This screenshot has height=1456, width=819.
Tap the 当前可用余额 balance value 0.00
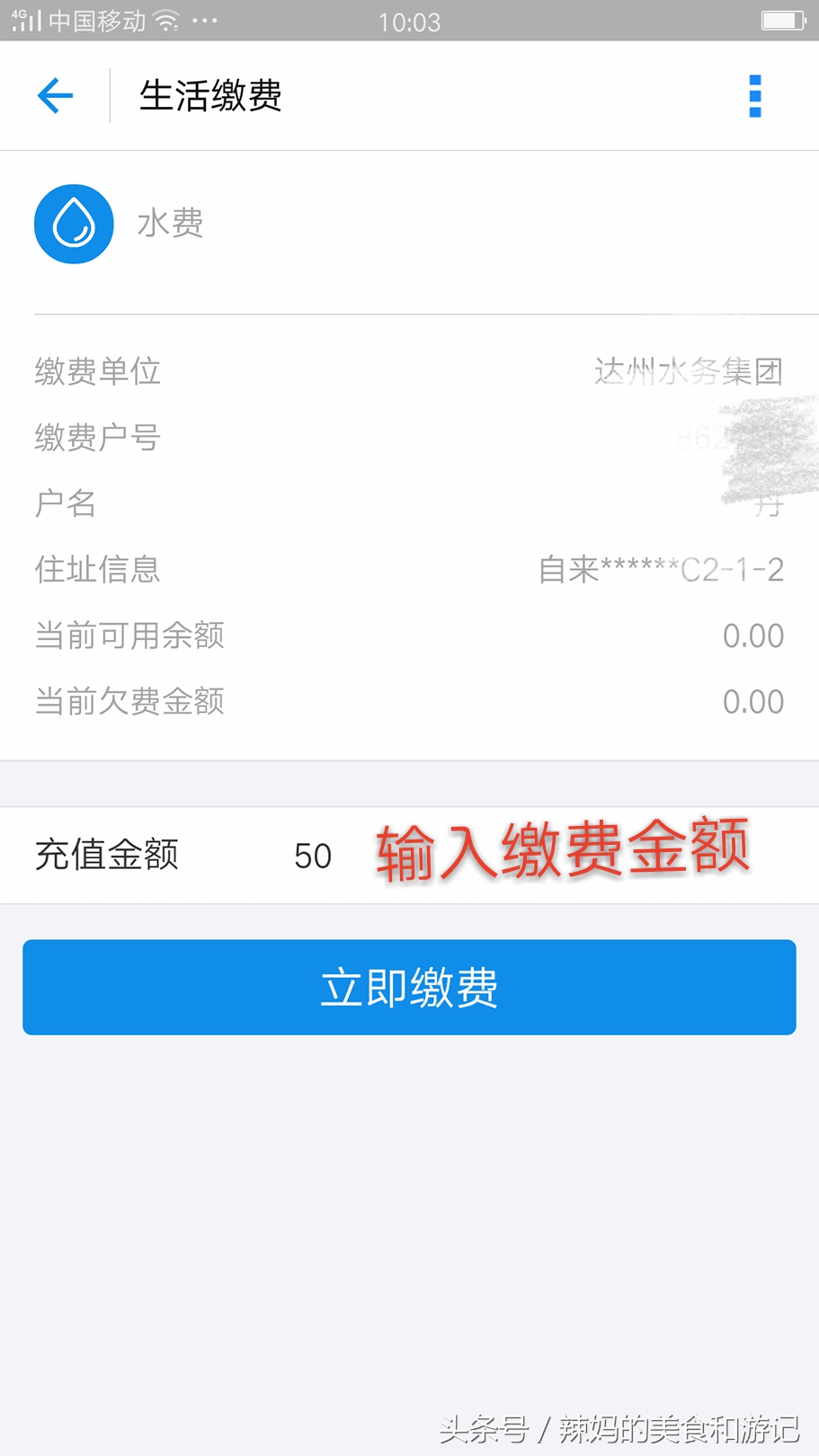point(754,635)
